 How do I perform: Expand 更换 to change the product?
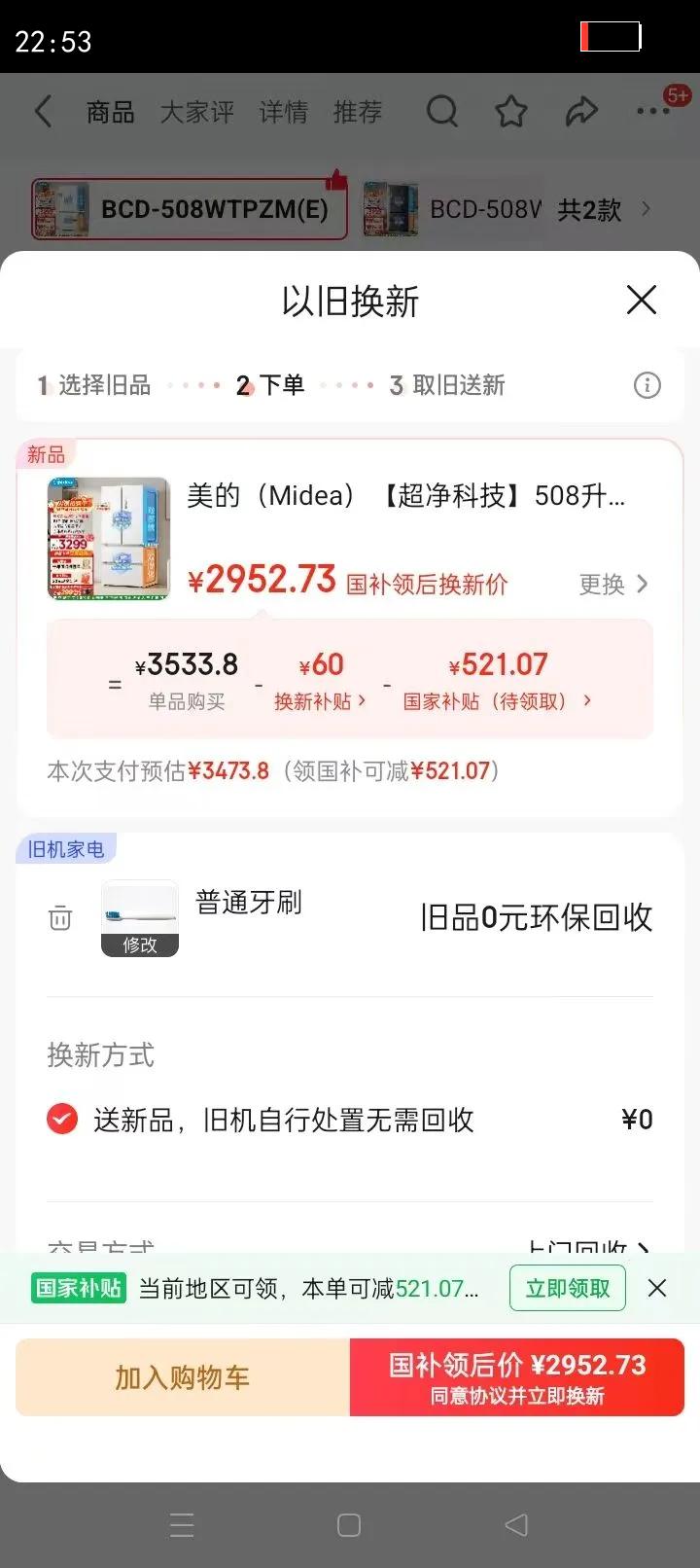coord(612,584)
